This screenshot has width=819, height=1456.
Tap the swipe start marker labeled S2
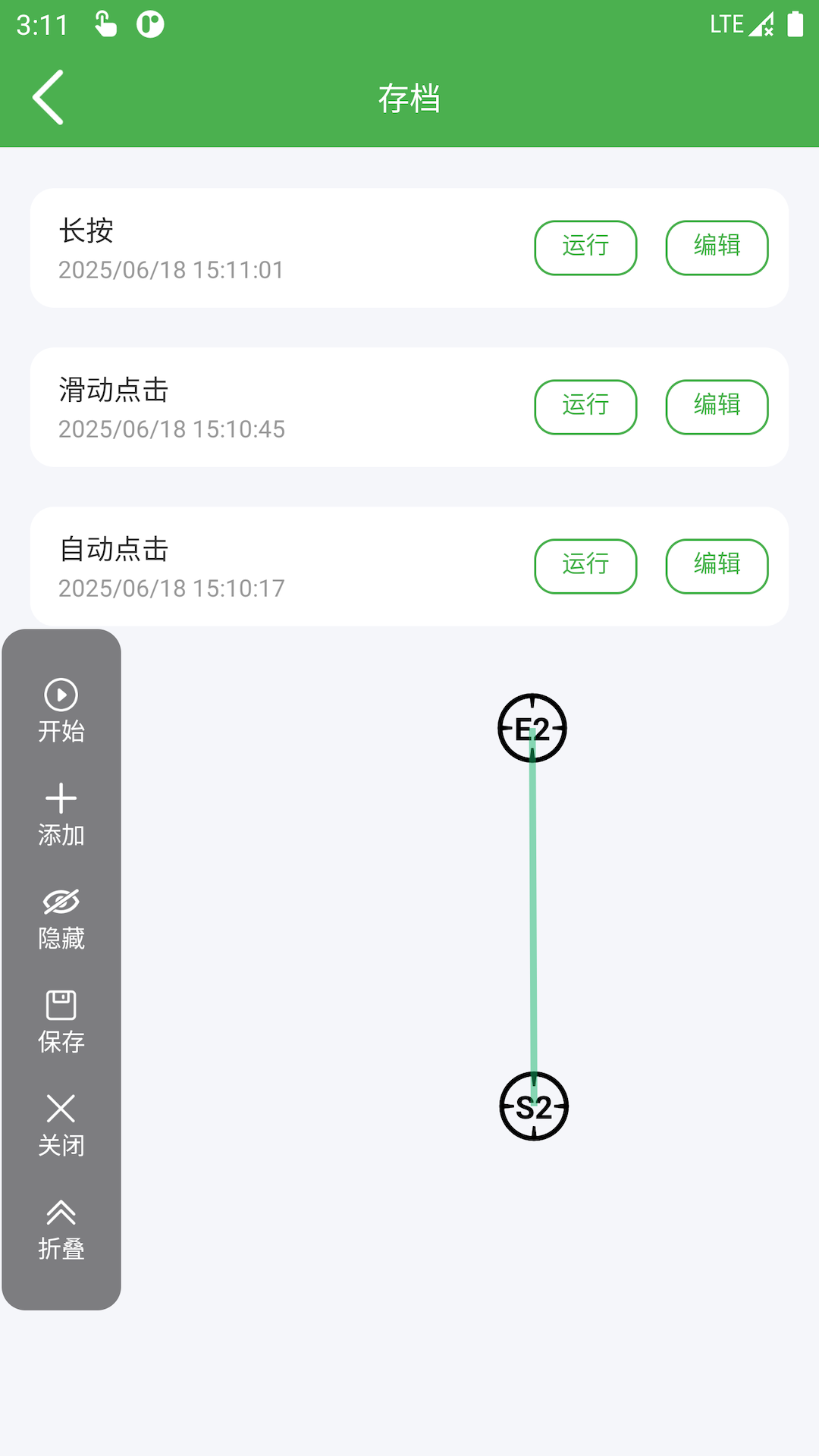coord(532,1107)
